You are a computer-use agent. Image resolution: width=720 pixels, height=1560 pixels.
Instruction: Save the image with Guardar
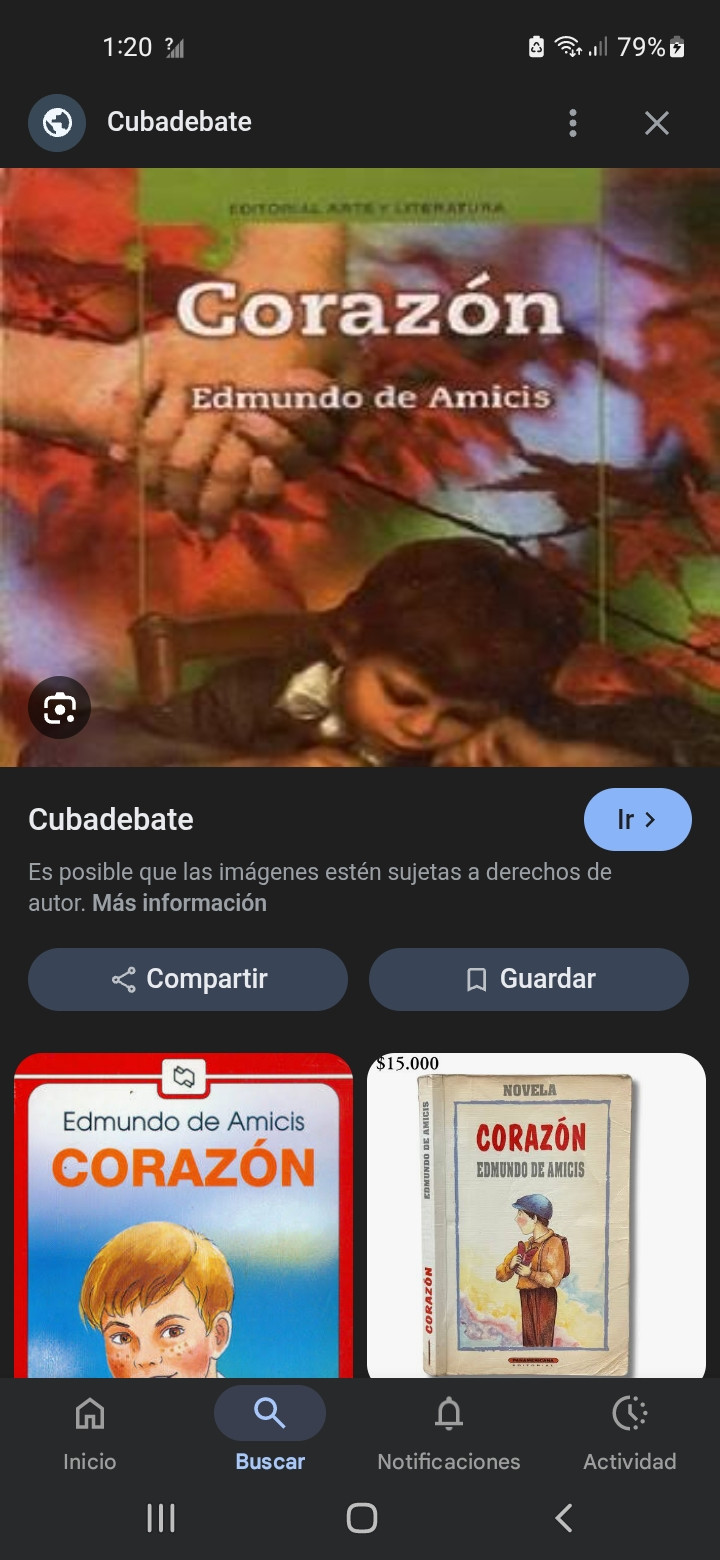[x=529, y=979]
